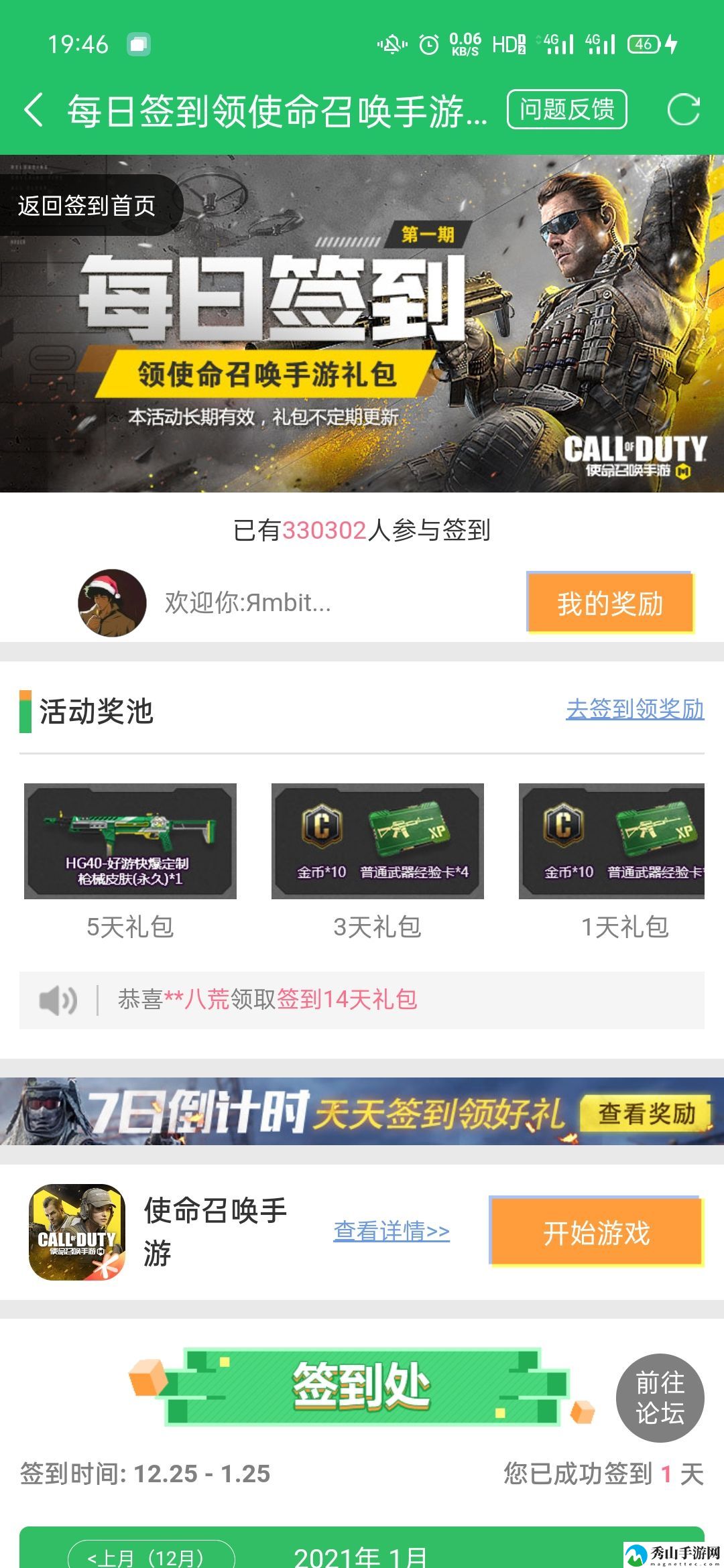Open the 3天礼包 reward card
Screen dimensions: 724x1568
click(377, 842)
